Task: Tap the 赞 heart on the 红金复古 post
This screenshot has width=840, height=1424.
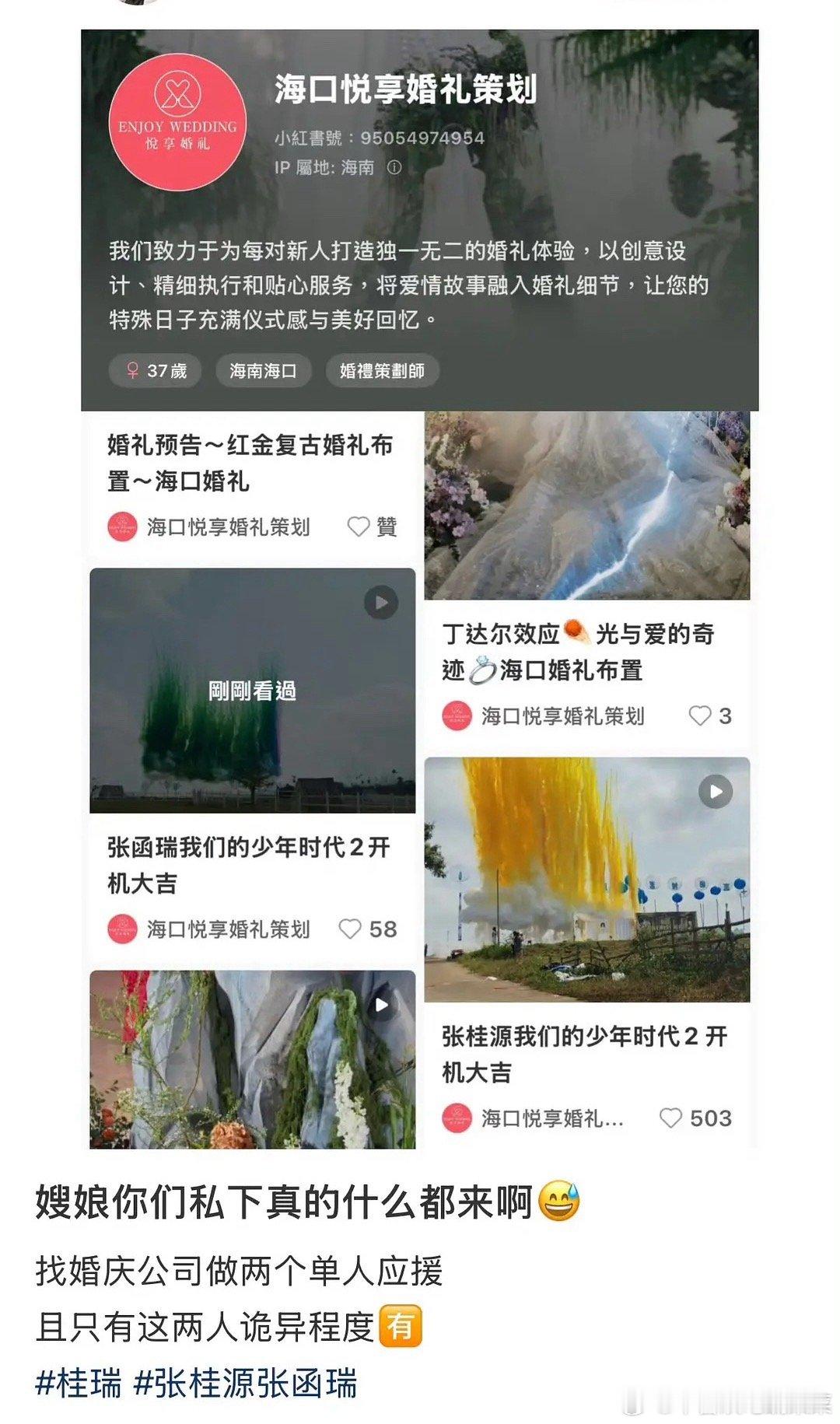Action: pyautogui.click(x=360, y=527)
